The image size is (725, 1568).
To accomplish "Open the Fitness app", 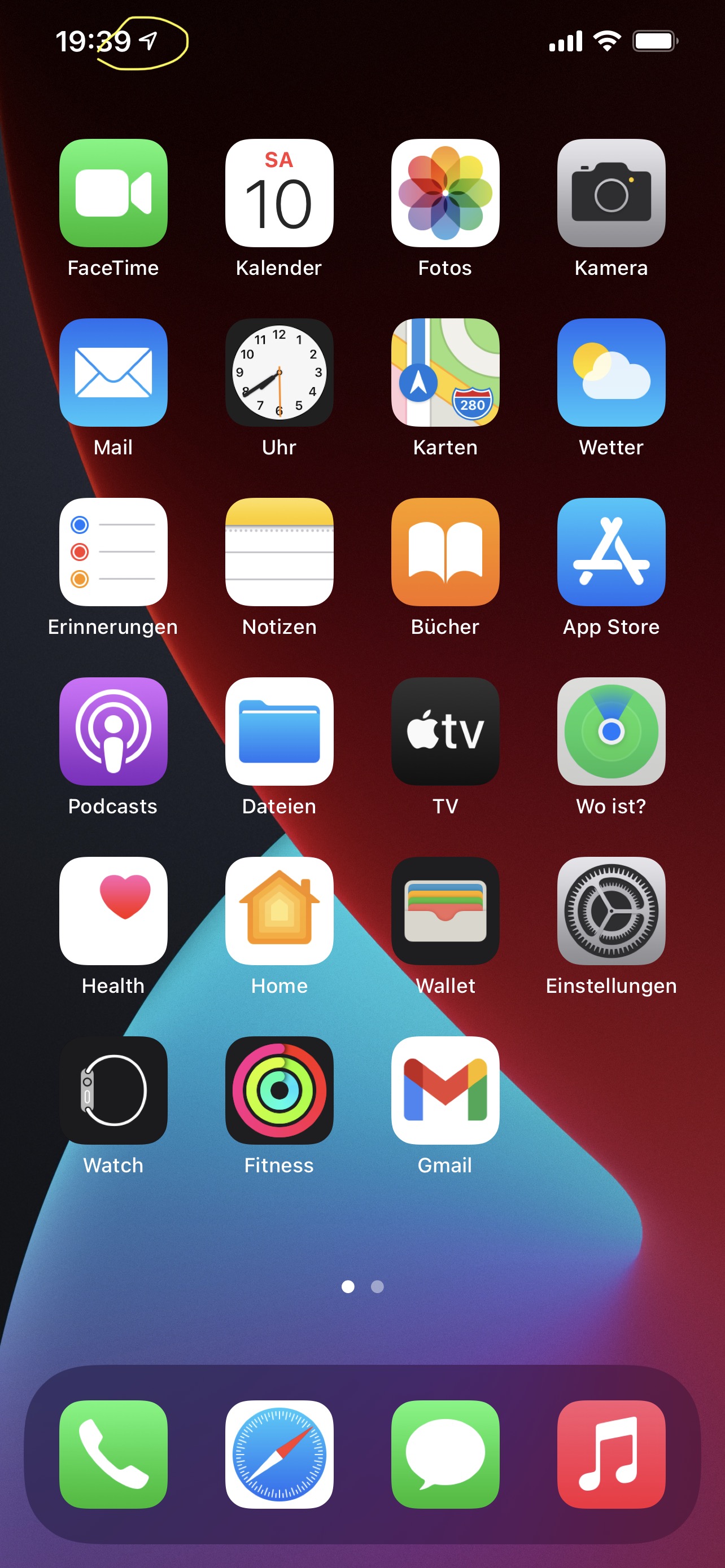I will coord(279,1091).
